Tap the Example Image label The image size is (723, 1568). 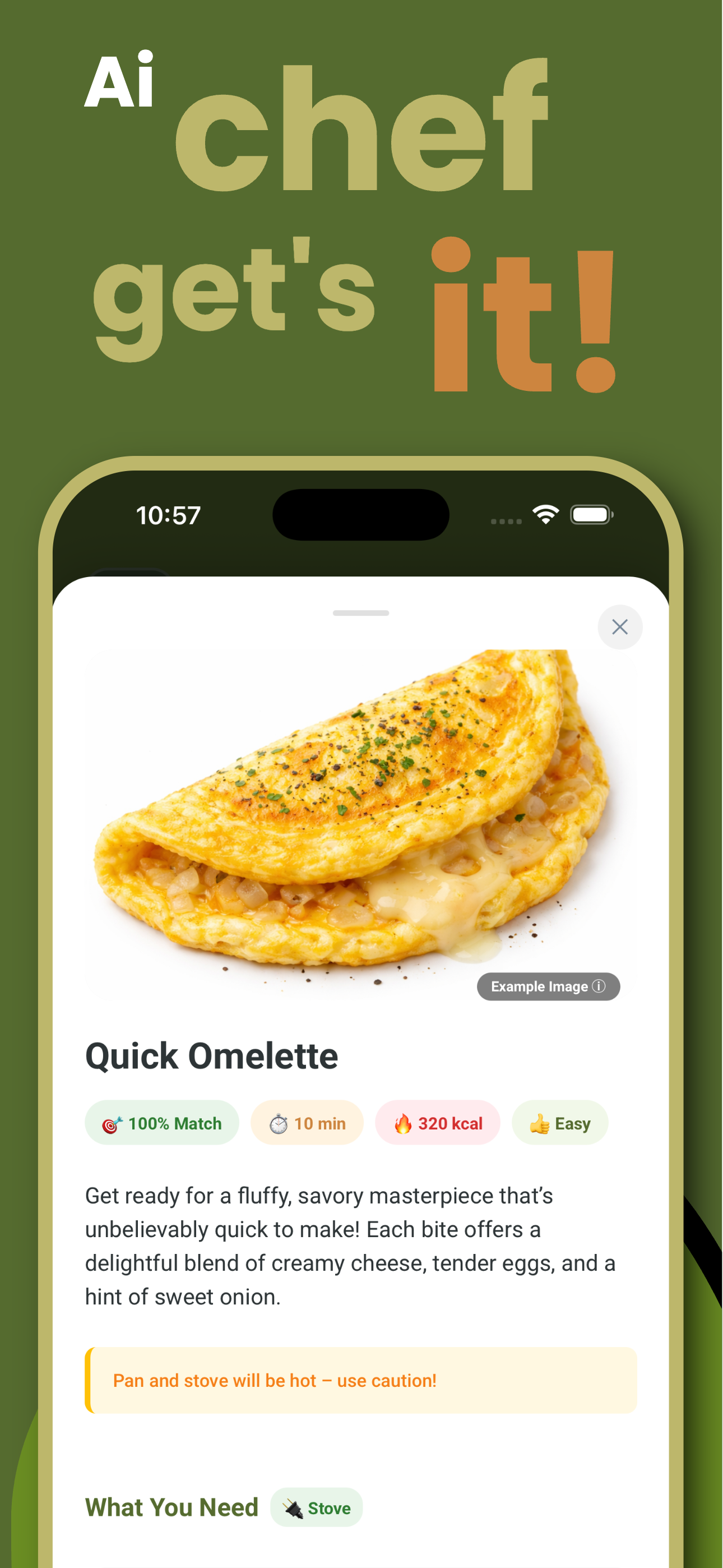539,986
